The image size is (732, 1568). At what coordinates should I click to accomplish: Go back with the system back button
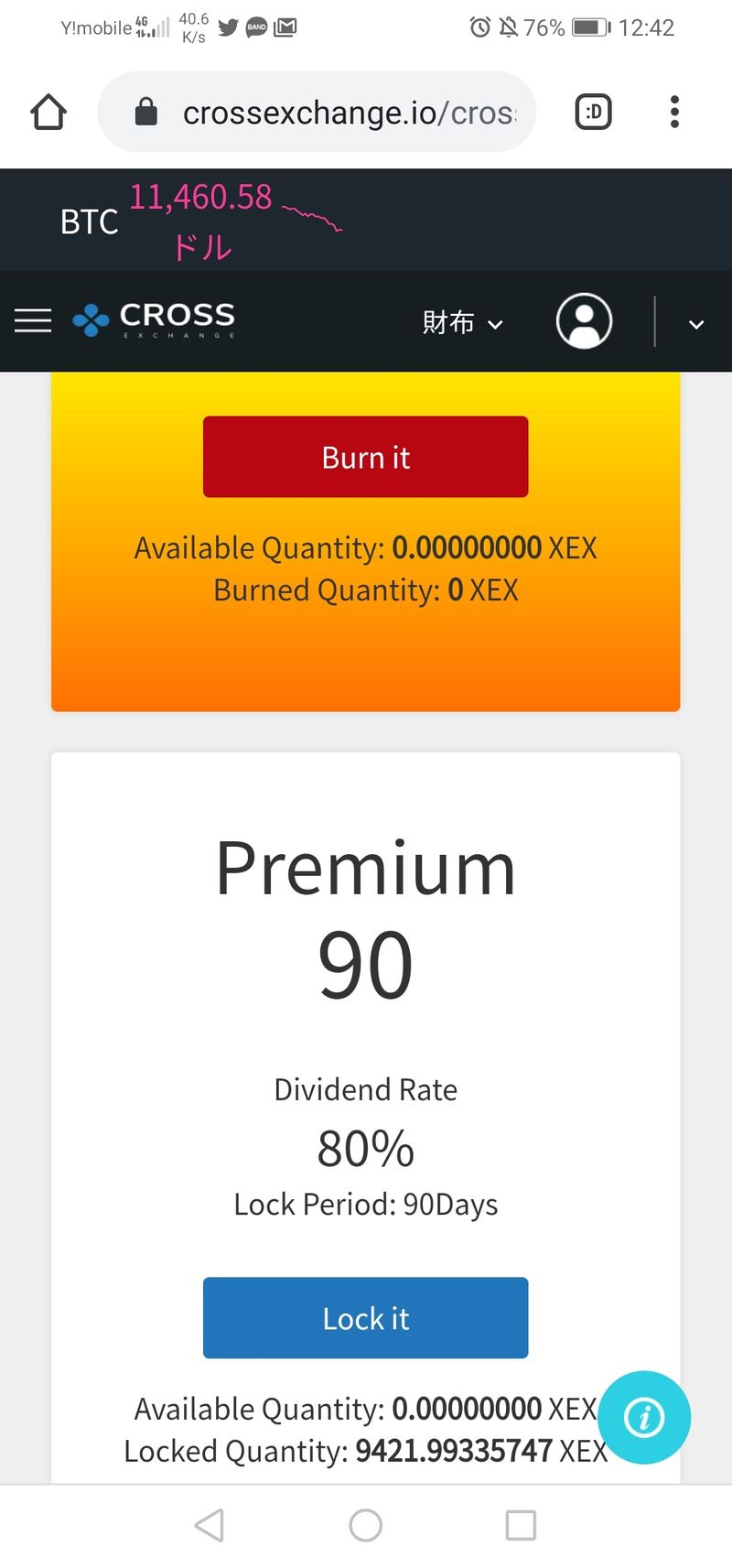[x=210, y=1525]
